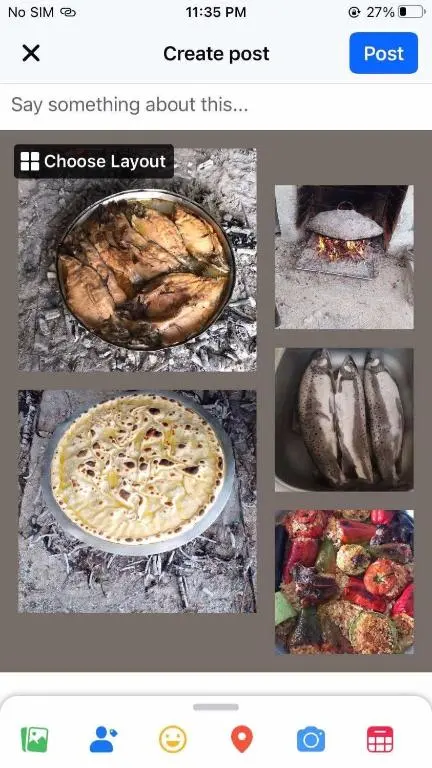Screen dimensions: 432x768
Task: Select the stuffed vegetables photo
Action: pyautogui.click(x=344, y=582)
